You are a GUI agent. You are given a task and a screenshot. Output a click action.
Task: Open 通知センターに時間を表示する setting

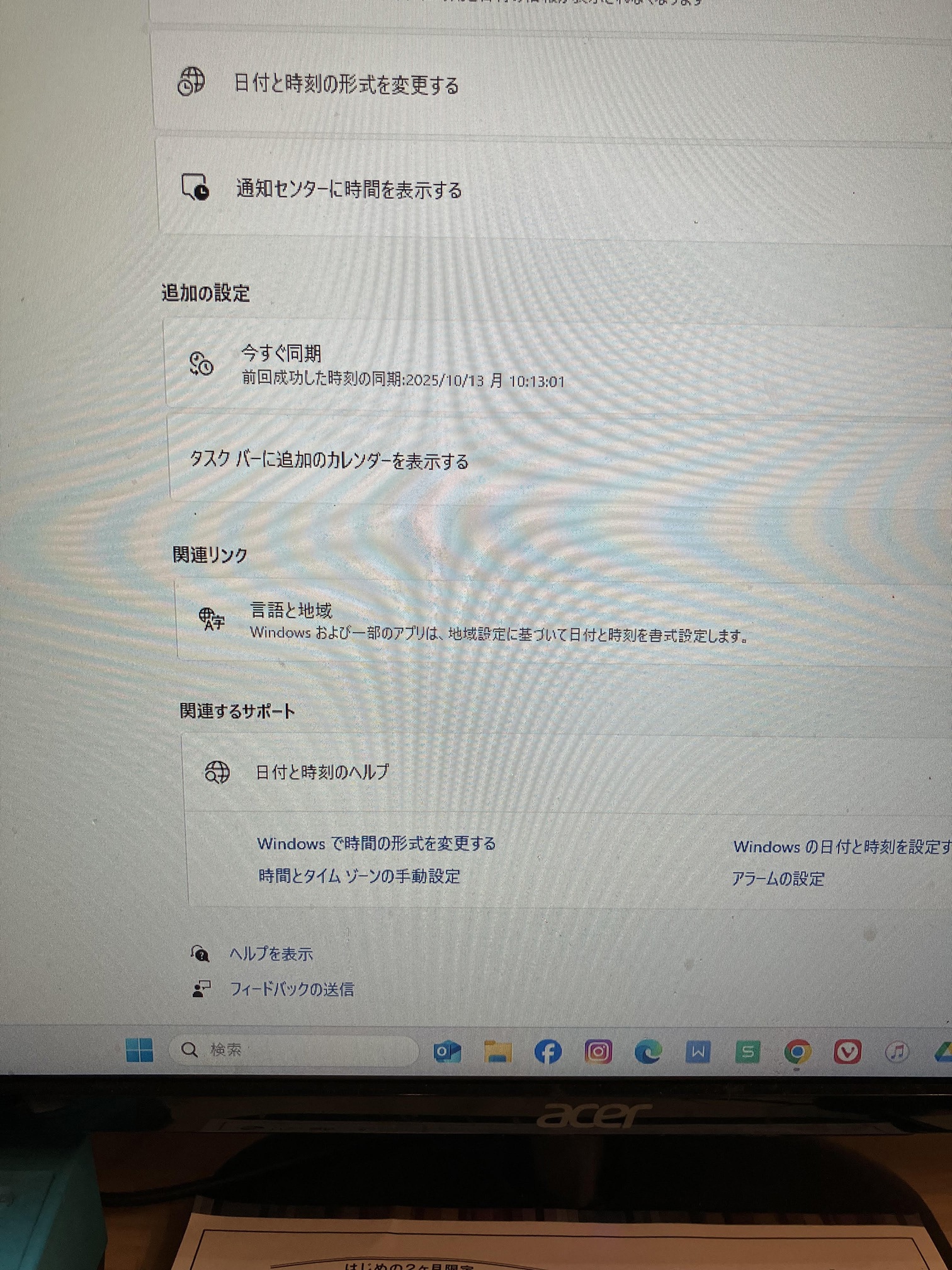(x=349, y=189)
